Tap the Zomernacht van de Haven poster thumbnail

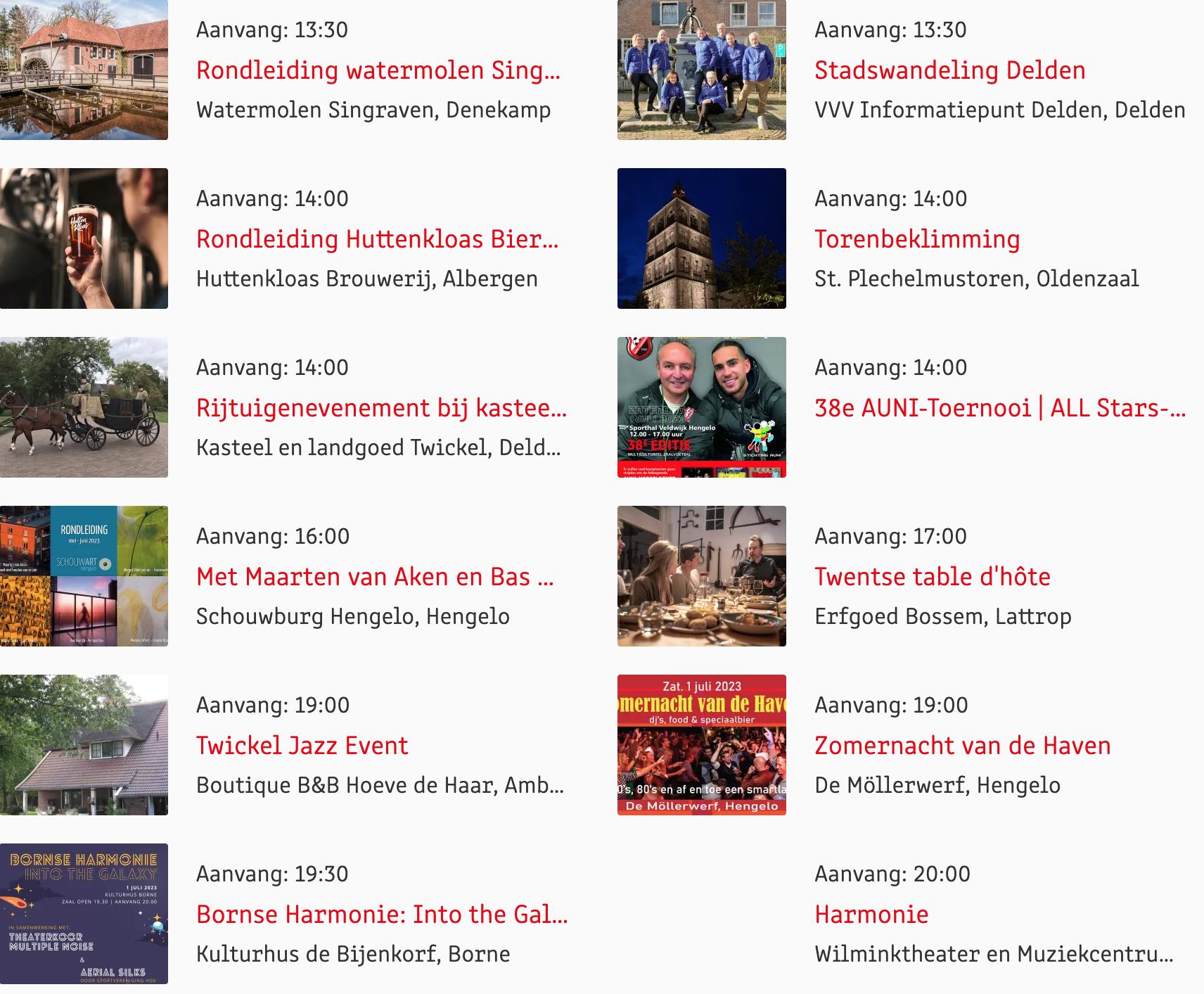pos(701,745)
